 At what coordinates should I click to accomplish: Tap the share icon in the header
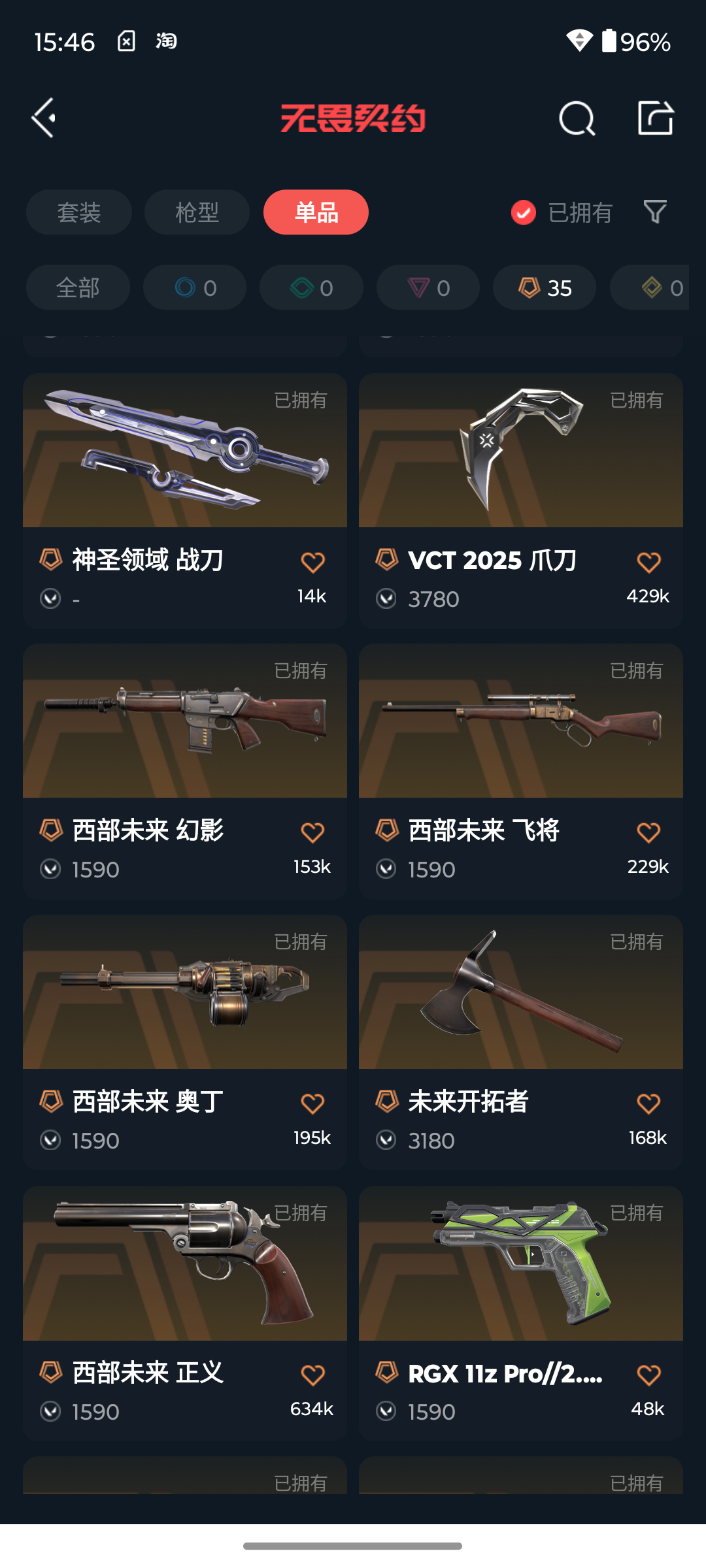(655, 118)
